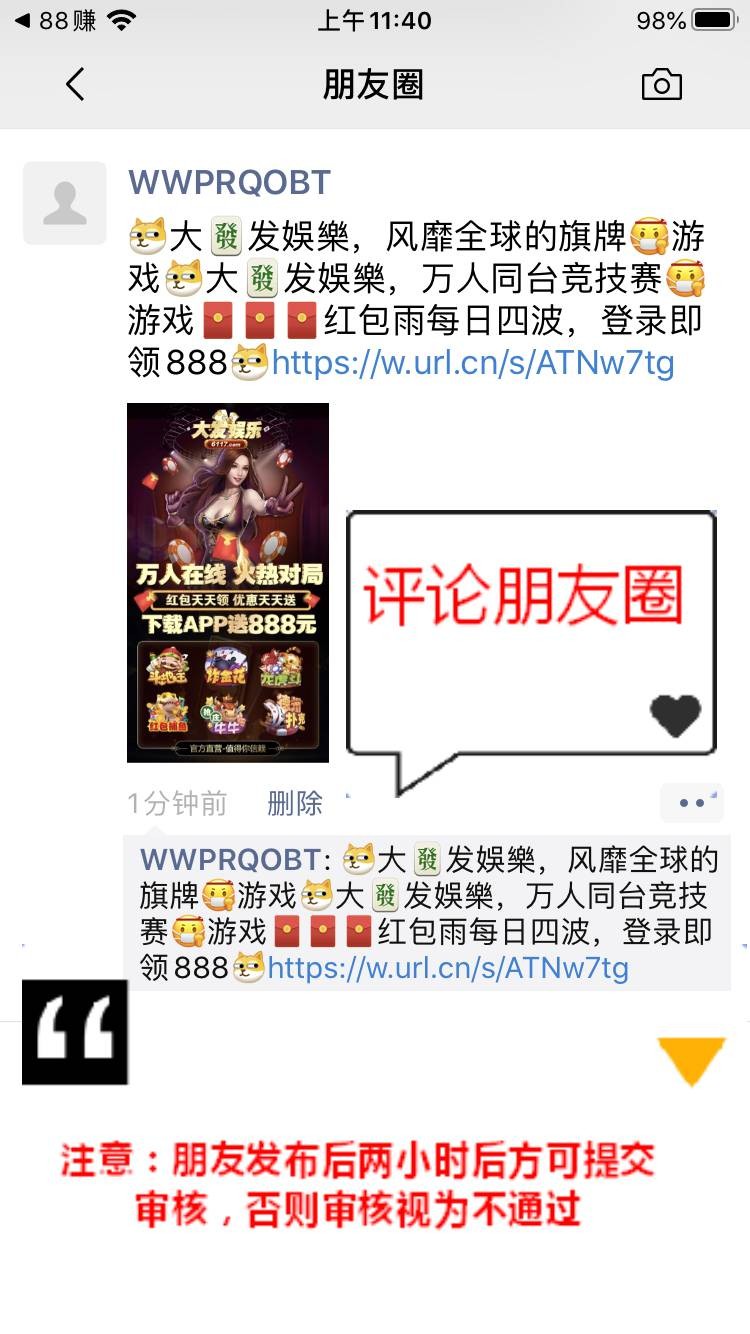This screenshot has width=750, height=1334.
Task: View the 大发娱乐 post image
Action: tap(228, 582)
